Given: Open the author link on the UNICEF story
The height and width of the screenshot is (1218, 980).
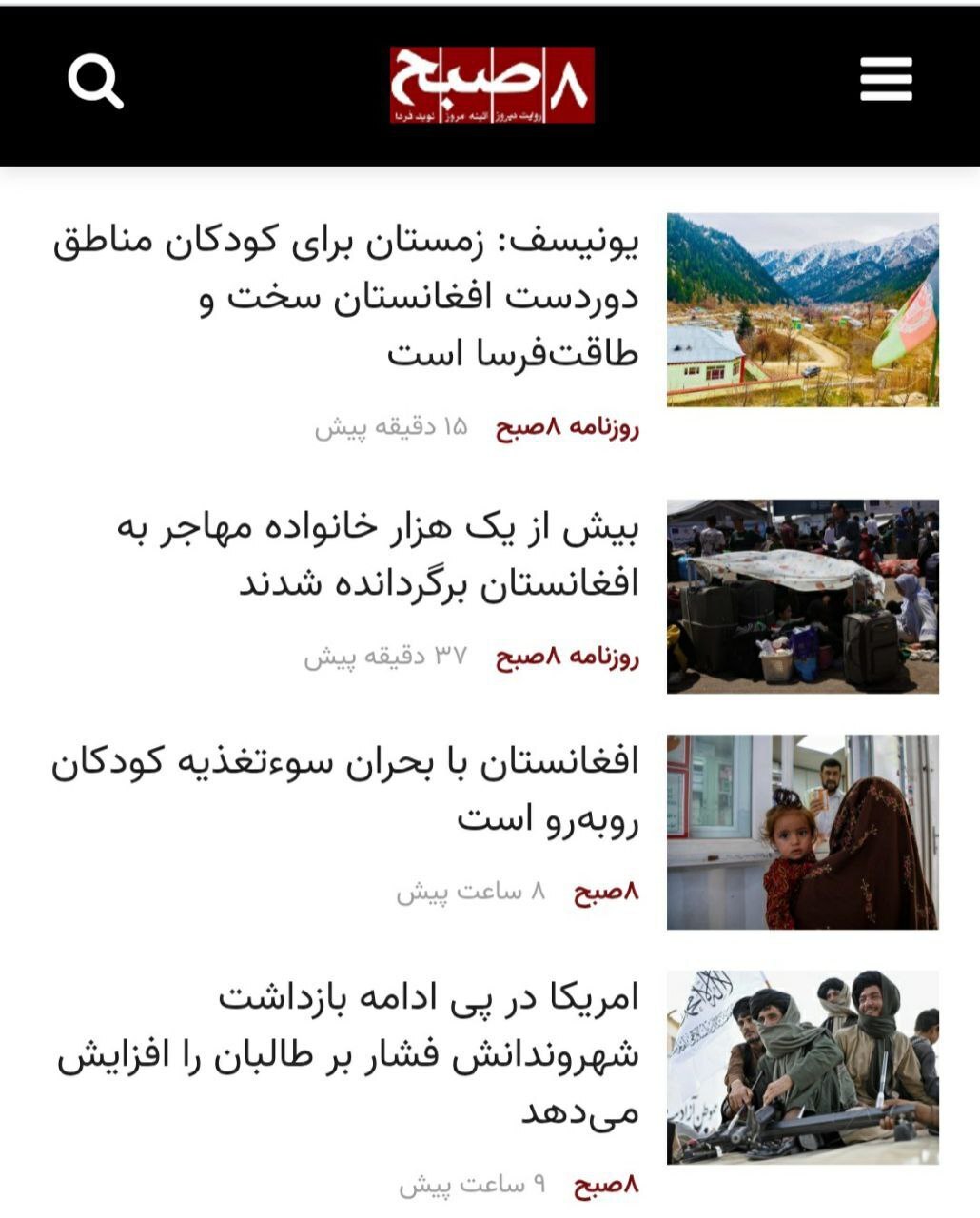Looking at the screenshot, I should click(x=567, y=428).
